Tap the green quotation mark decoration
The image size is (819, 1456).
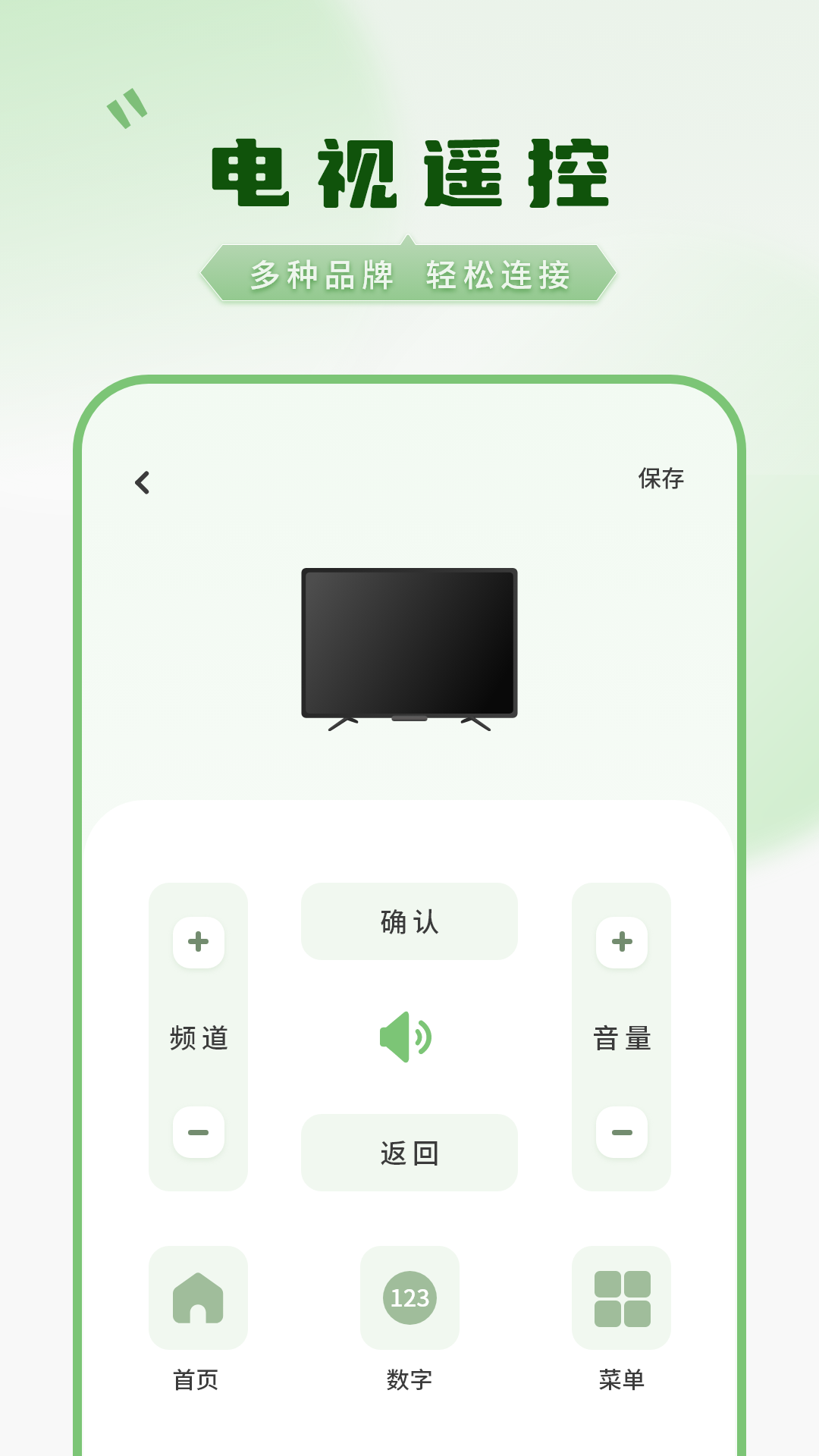tap(127, 108)
